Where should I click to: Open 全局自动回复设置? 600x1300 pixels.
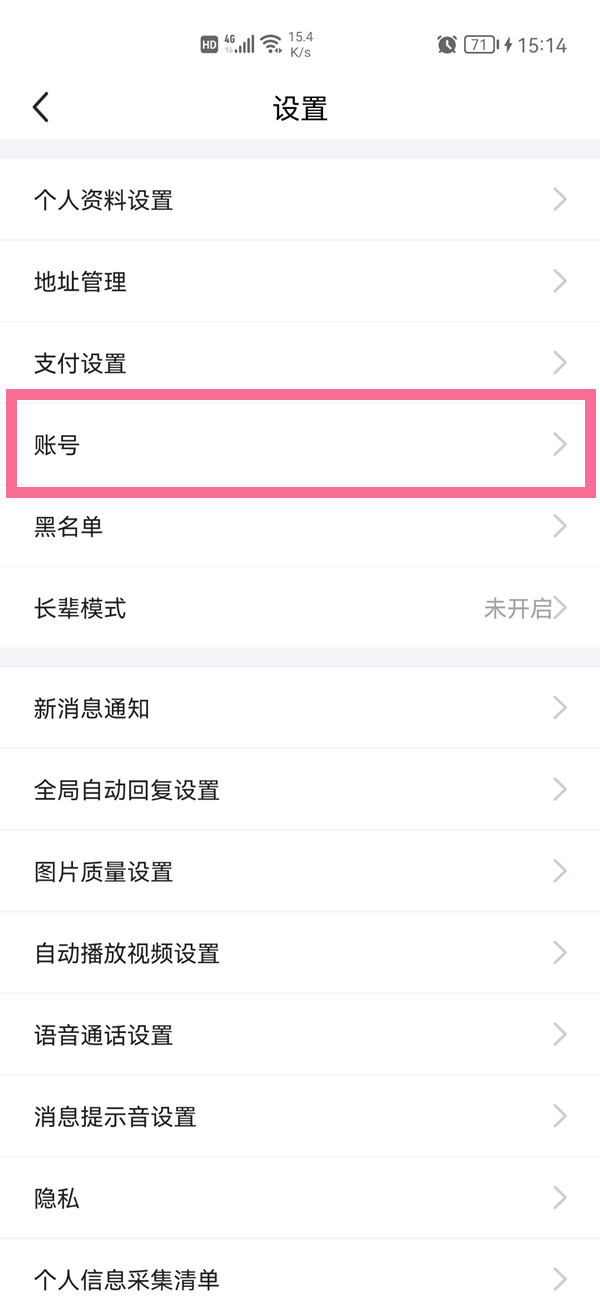click(300, 790)
